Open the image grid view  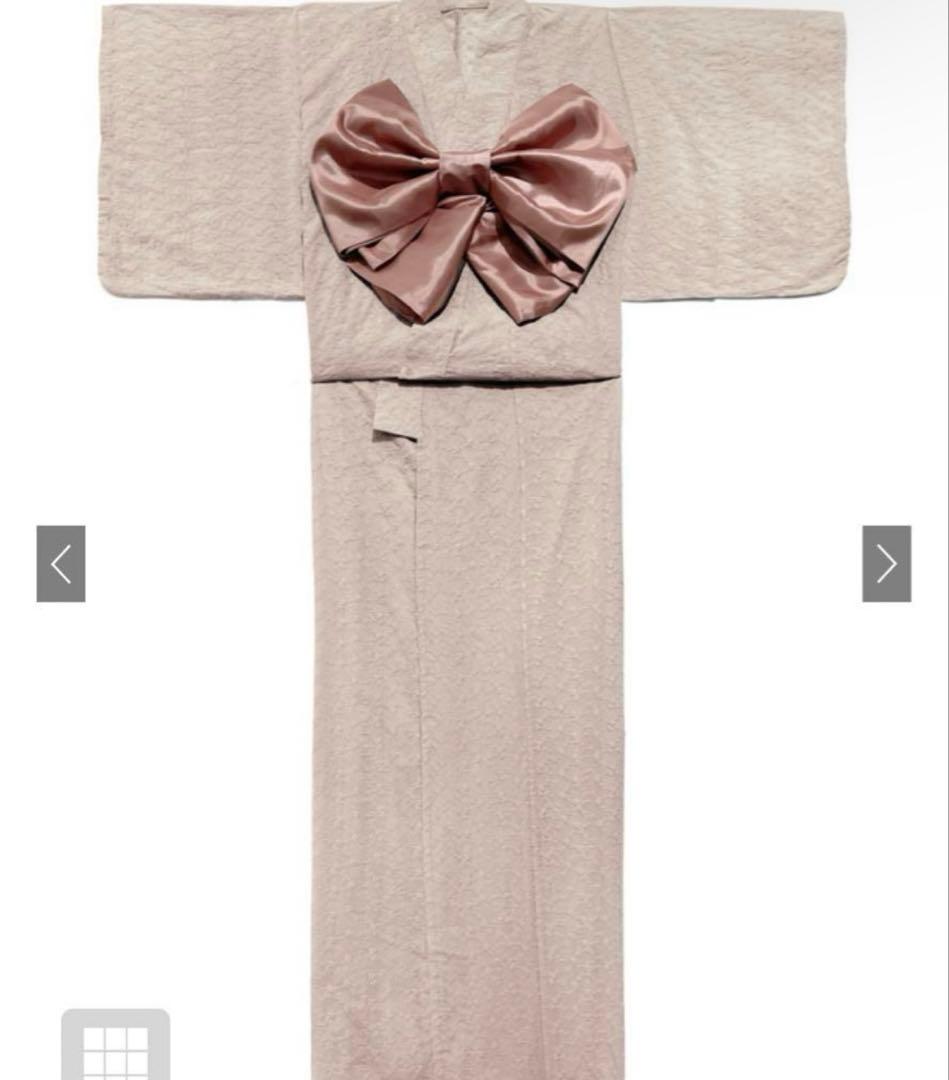[x=115, y=1047]
